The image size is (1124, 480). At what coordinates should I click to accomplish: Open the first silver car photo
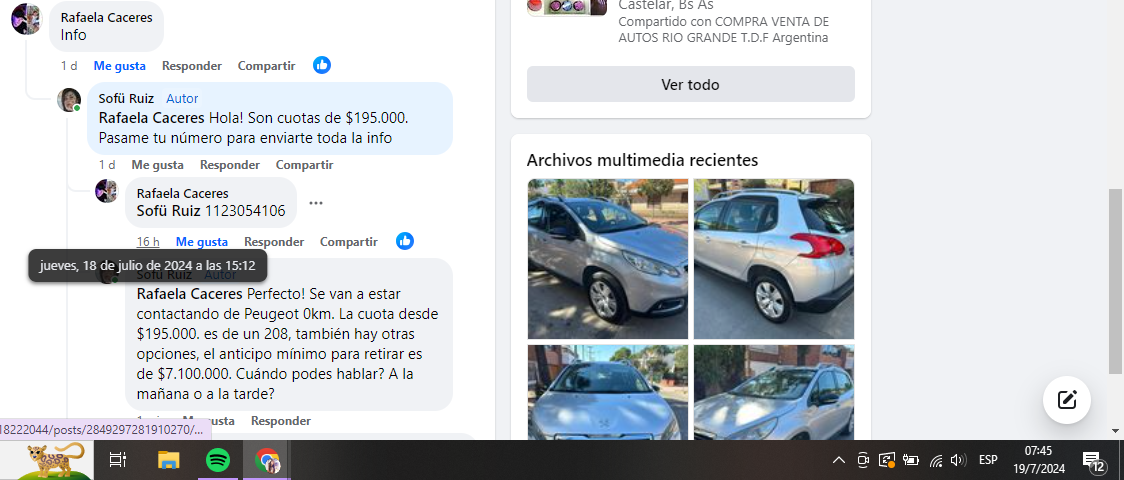[607, 258]
